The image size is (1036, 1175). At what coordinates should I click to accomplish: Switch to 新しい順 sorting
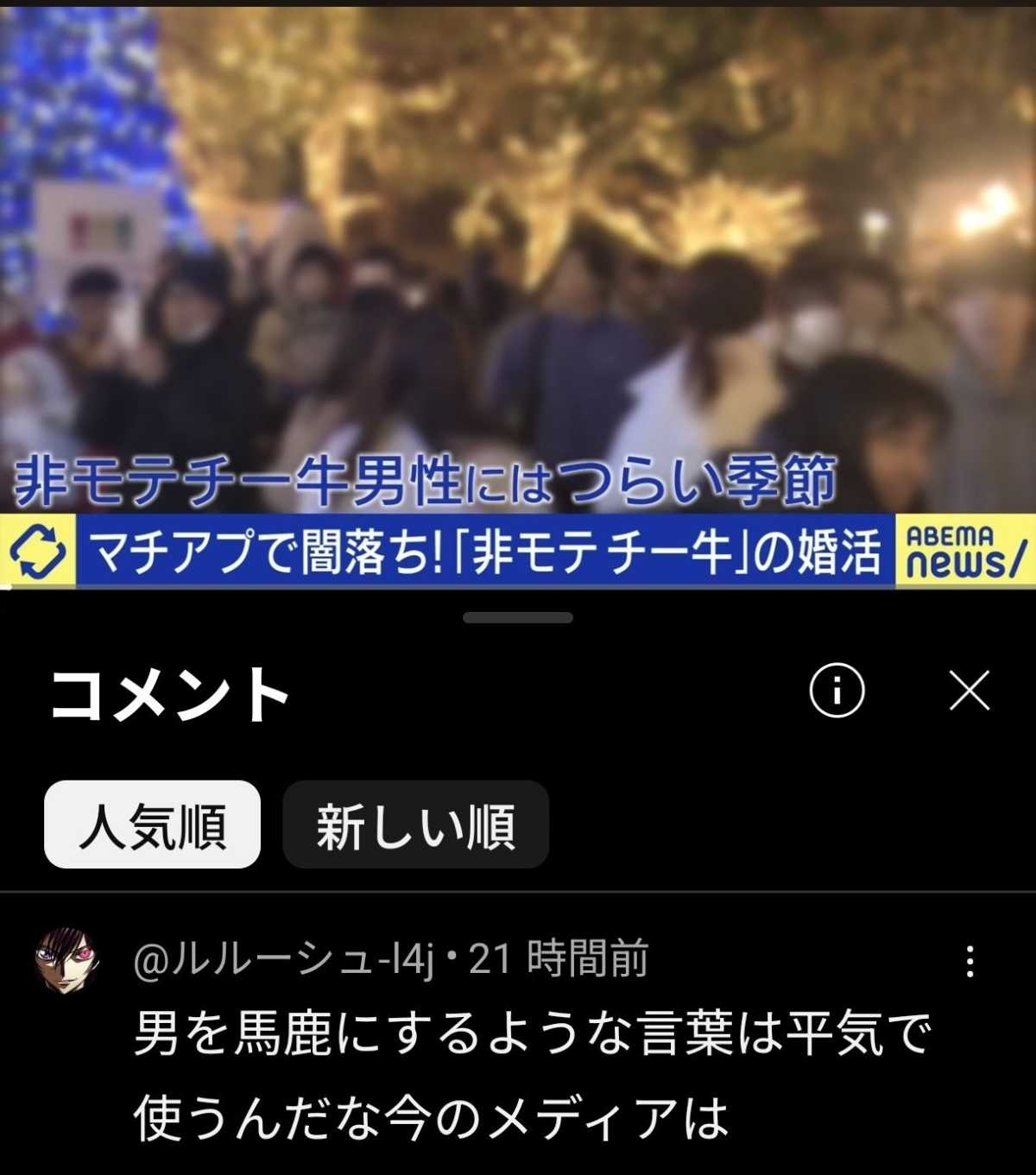coord(415,824)
